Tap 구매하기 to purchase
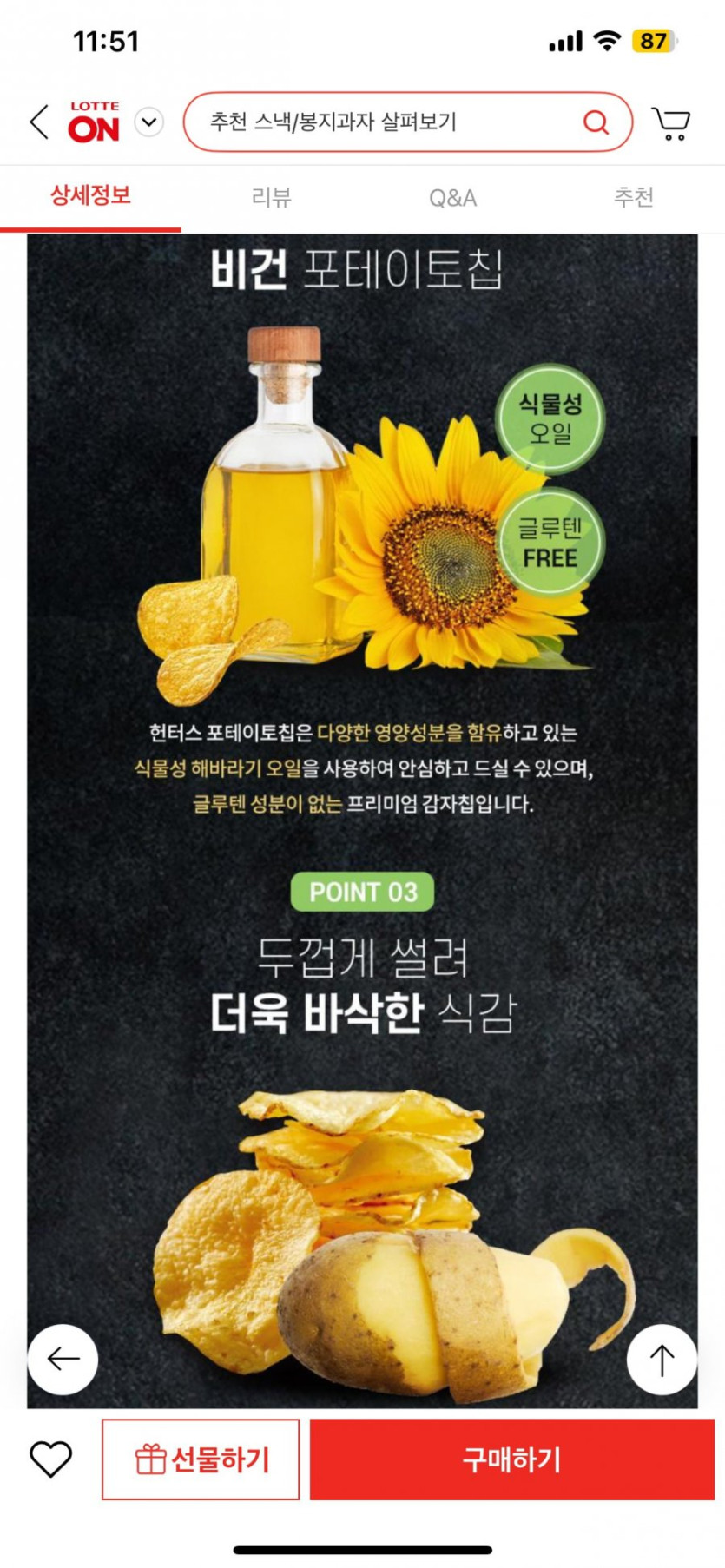 pos(511,1459)
